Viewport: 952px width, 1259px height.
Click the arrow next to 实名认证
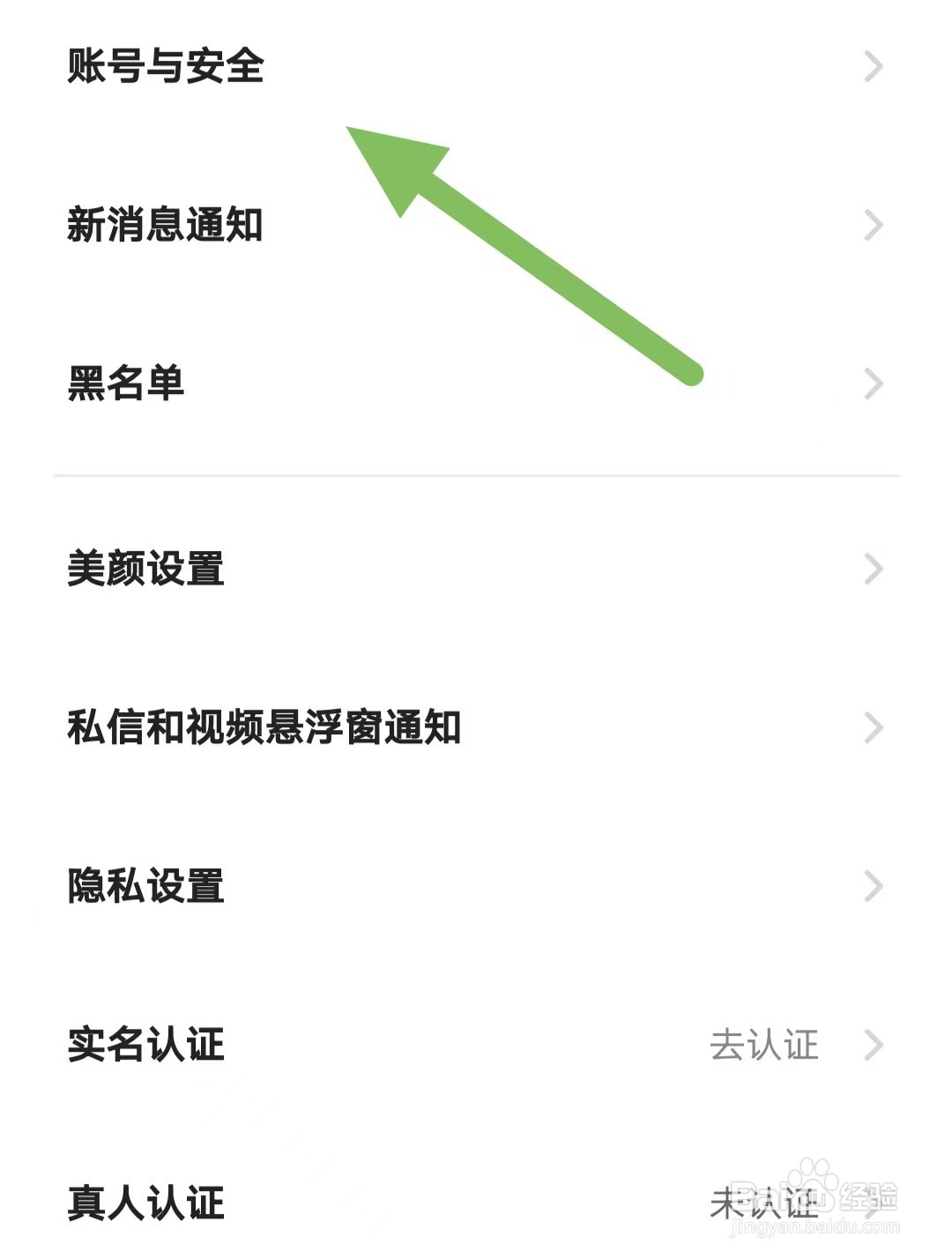click(873, 1047)
